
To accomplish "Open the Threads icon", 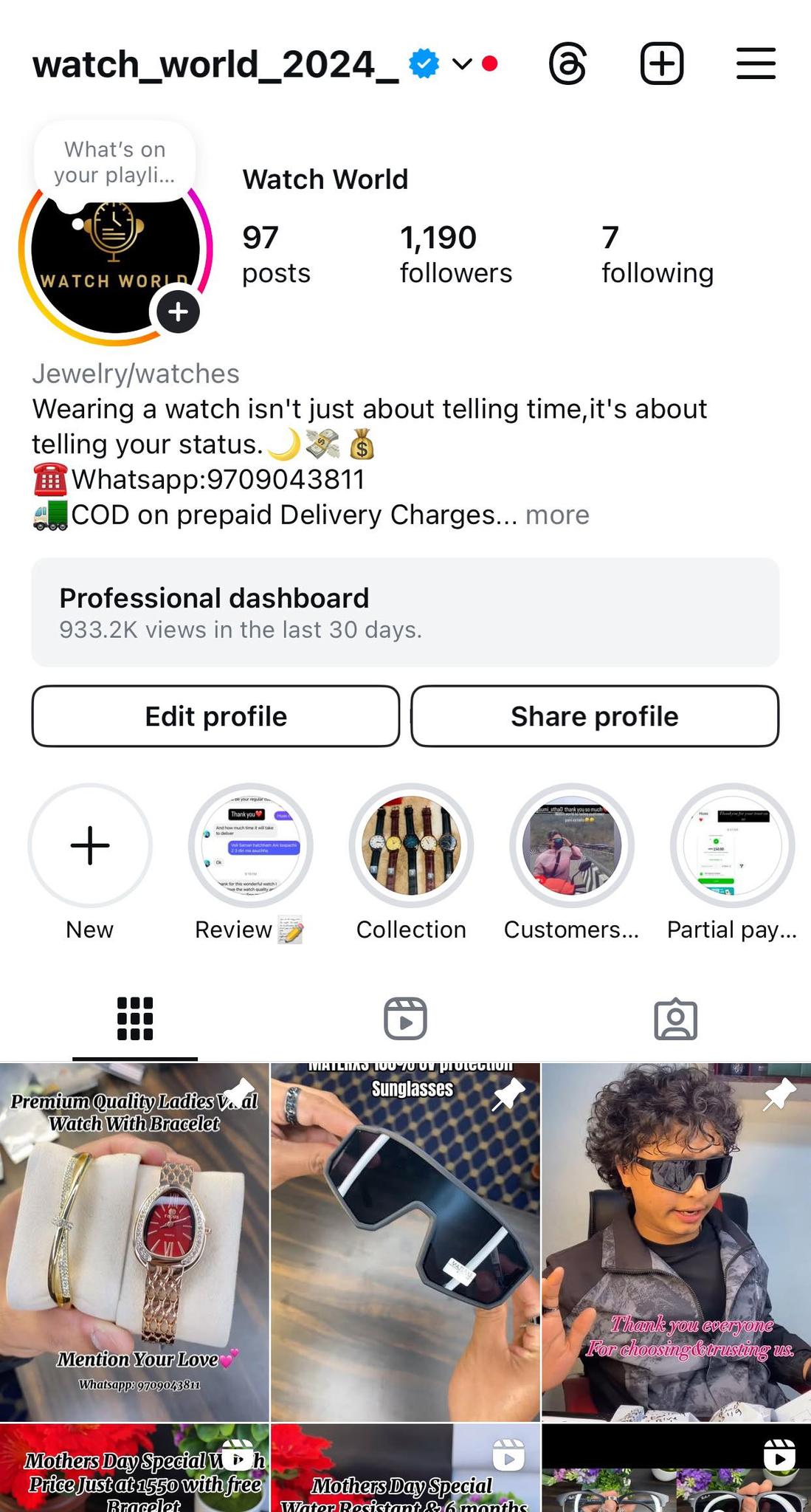I will pos(567,63).
